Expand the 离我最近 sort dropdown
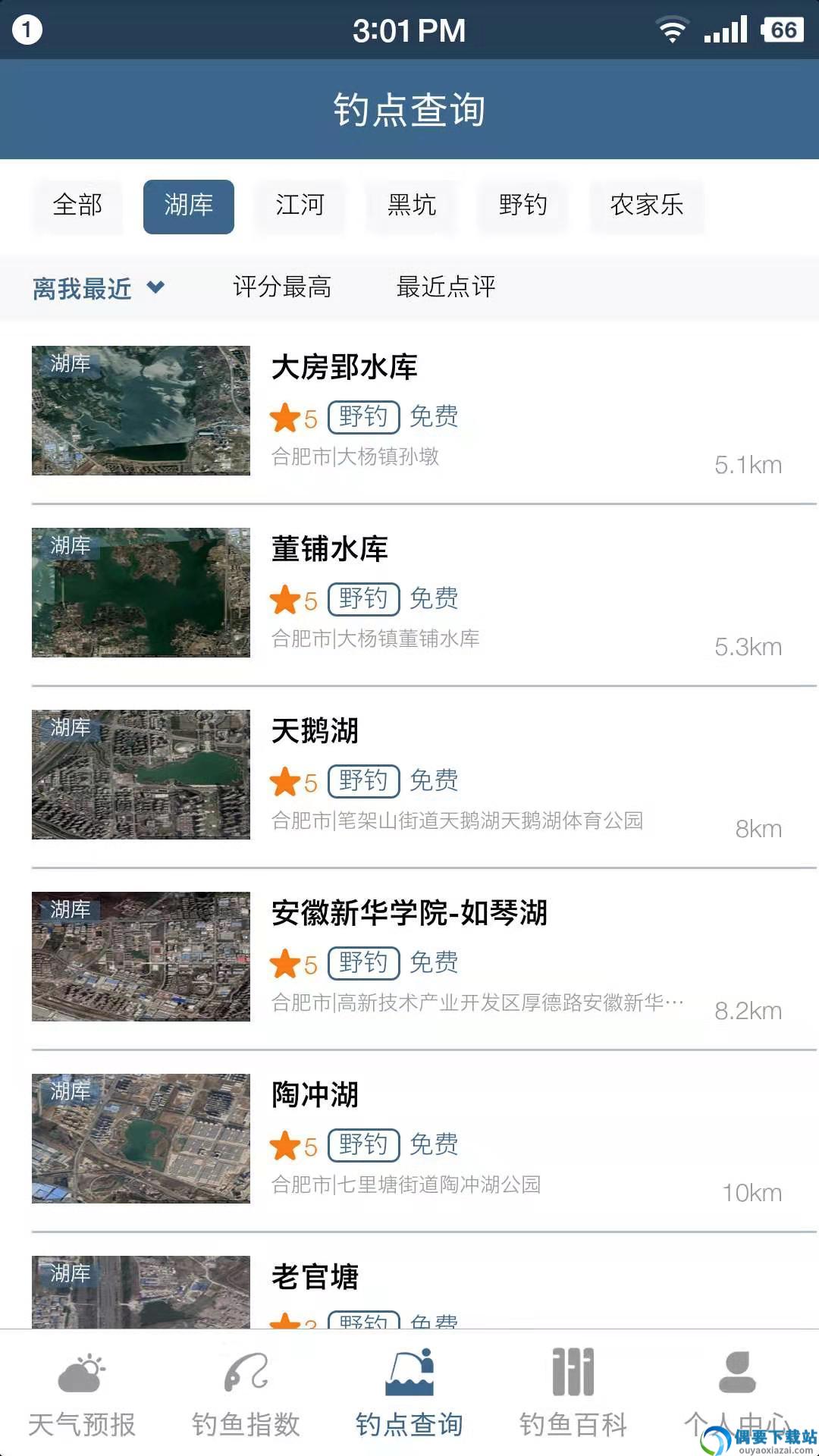 click(x=99, y=288)
